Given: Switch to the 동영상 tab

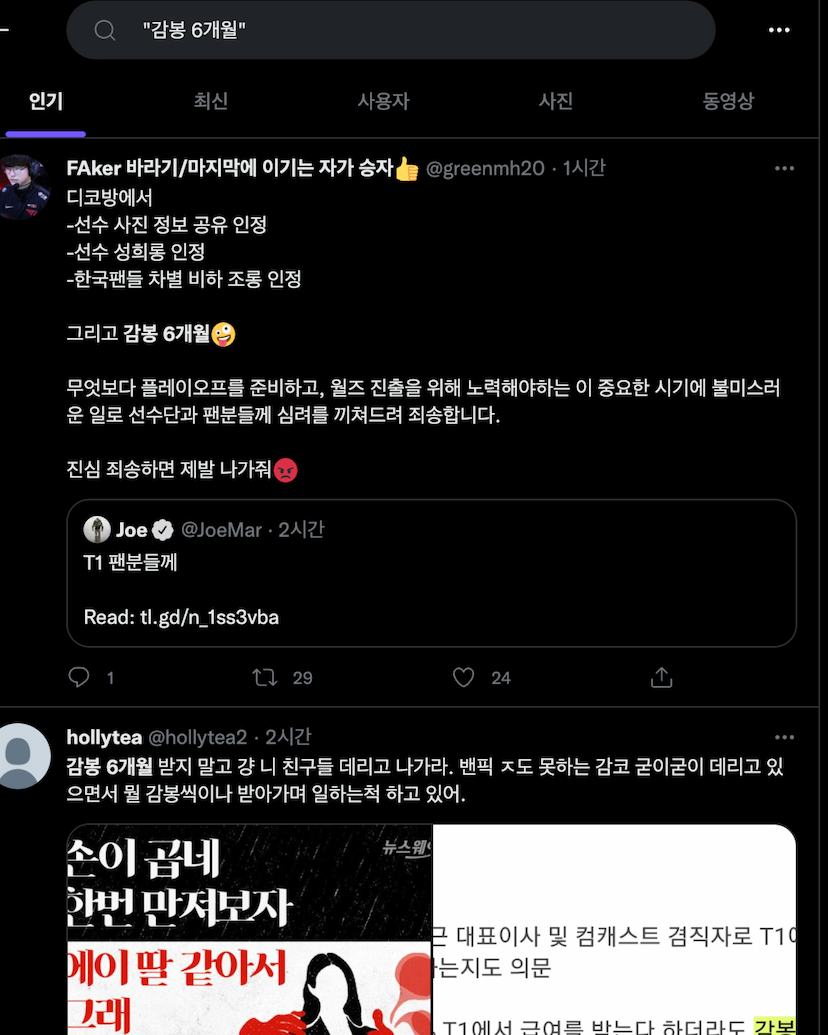Looking at the screenshot, I should coord(728,101).
